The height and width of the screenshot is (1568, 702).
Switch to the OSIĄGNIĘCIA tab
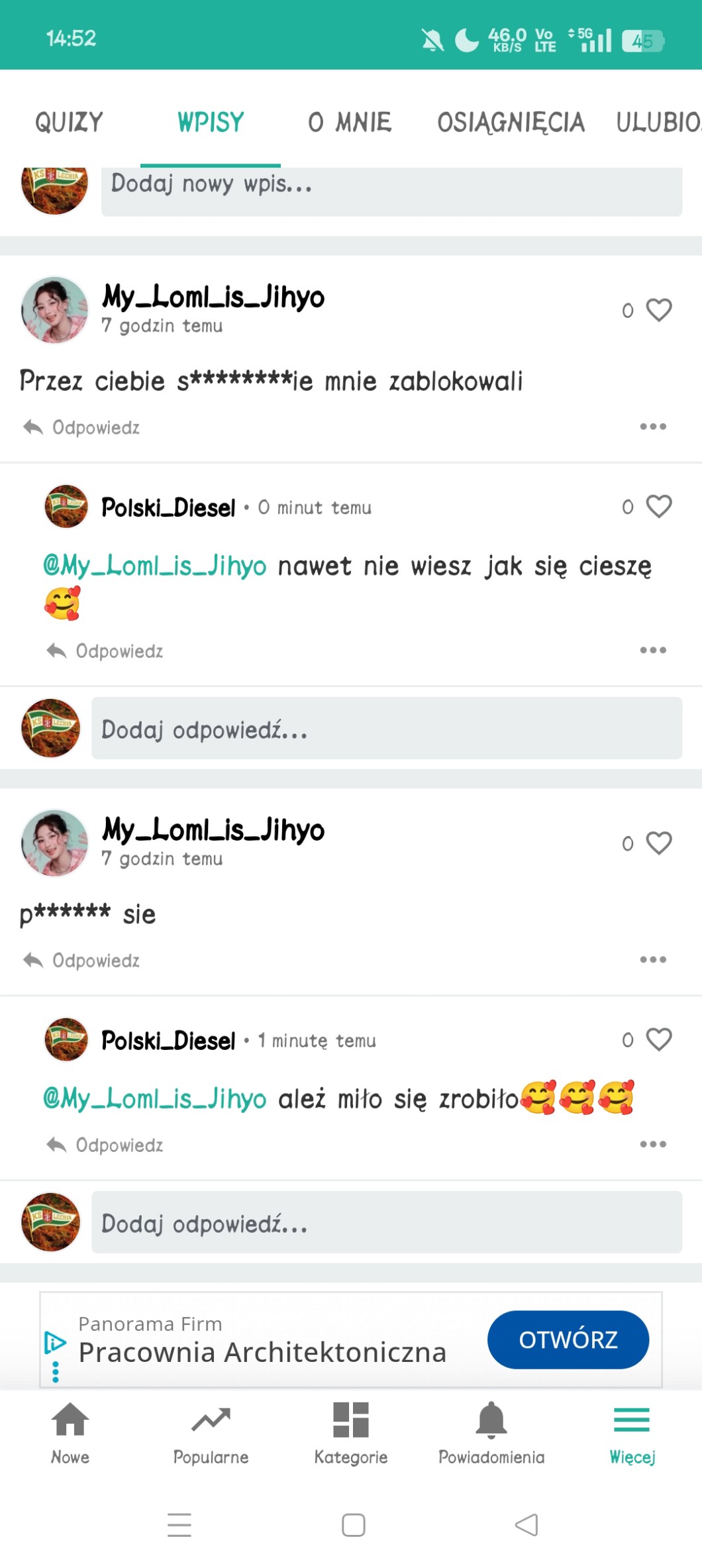[511, 123]
